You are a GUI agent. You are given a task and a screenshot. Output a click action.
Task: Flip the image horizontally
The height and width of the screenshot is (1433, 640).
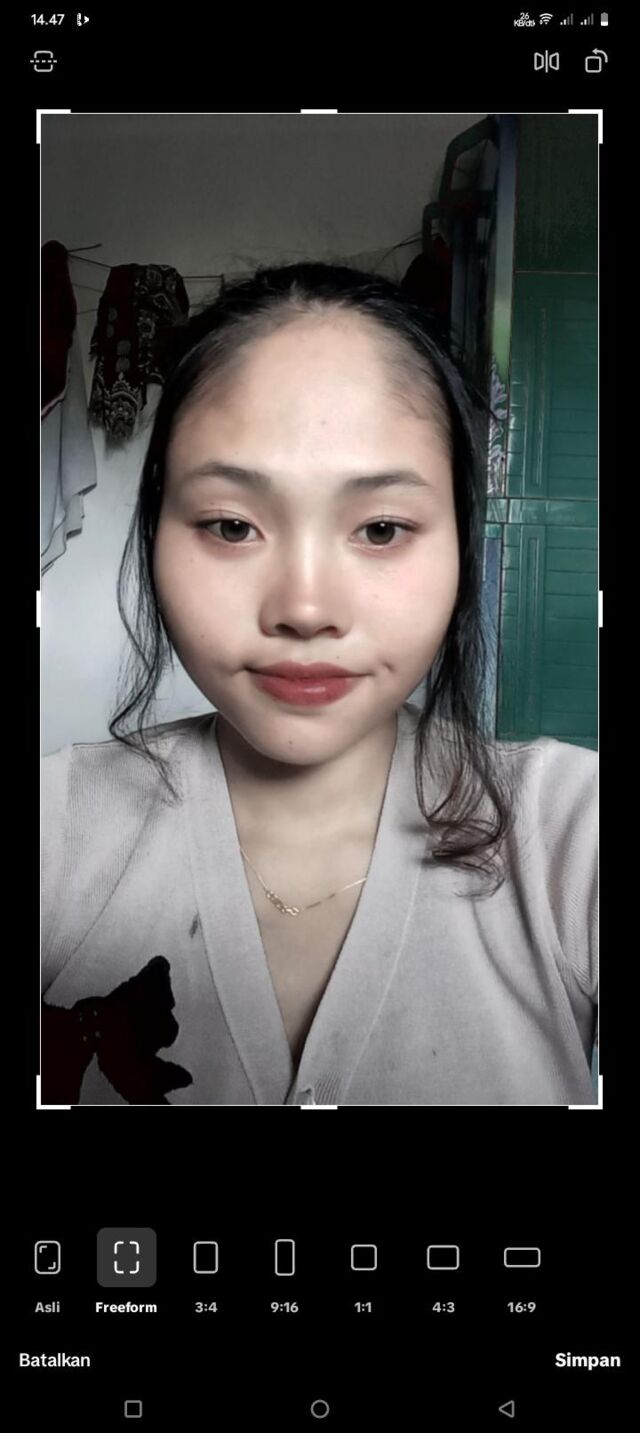[546, 62]
